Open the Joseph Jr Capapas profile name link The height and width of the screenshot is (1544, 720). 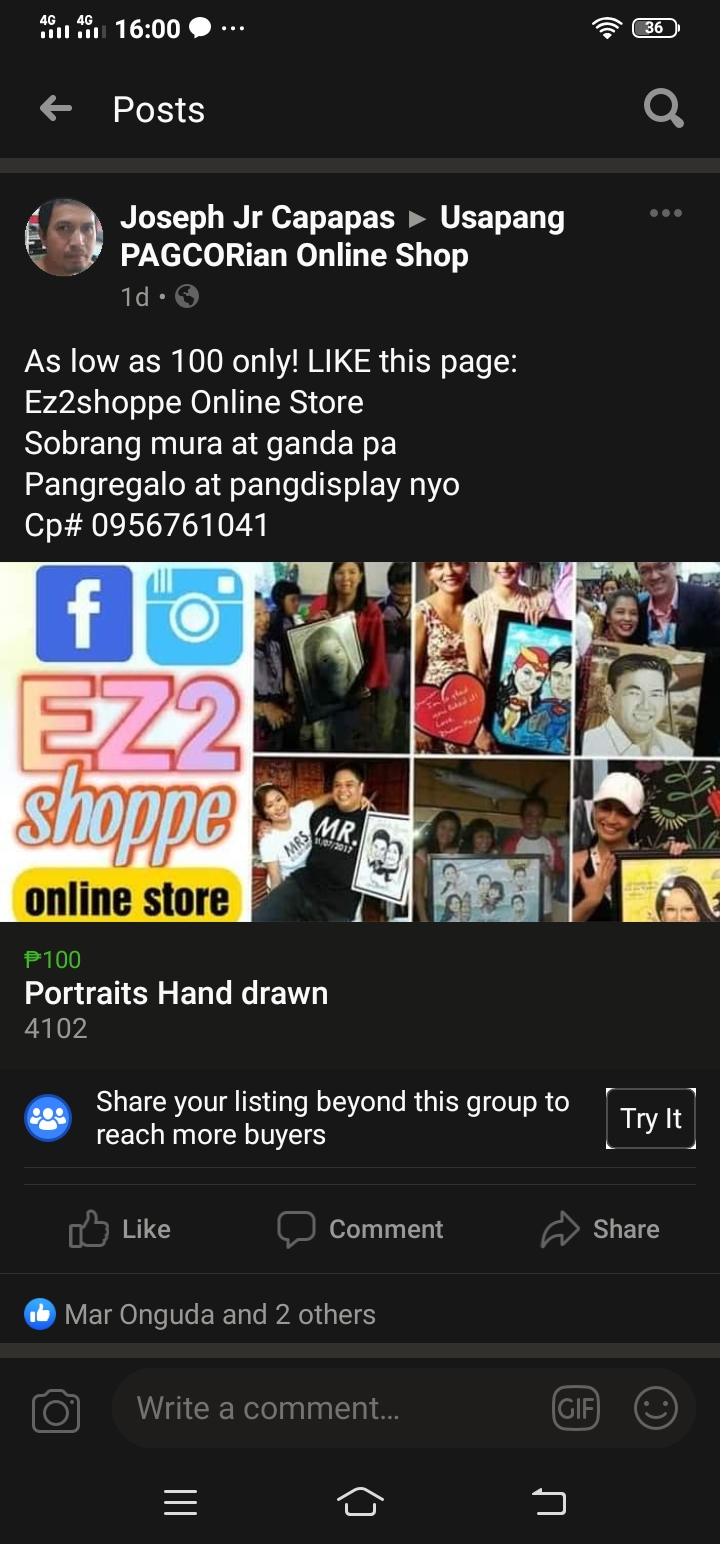258,218
